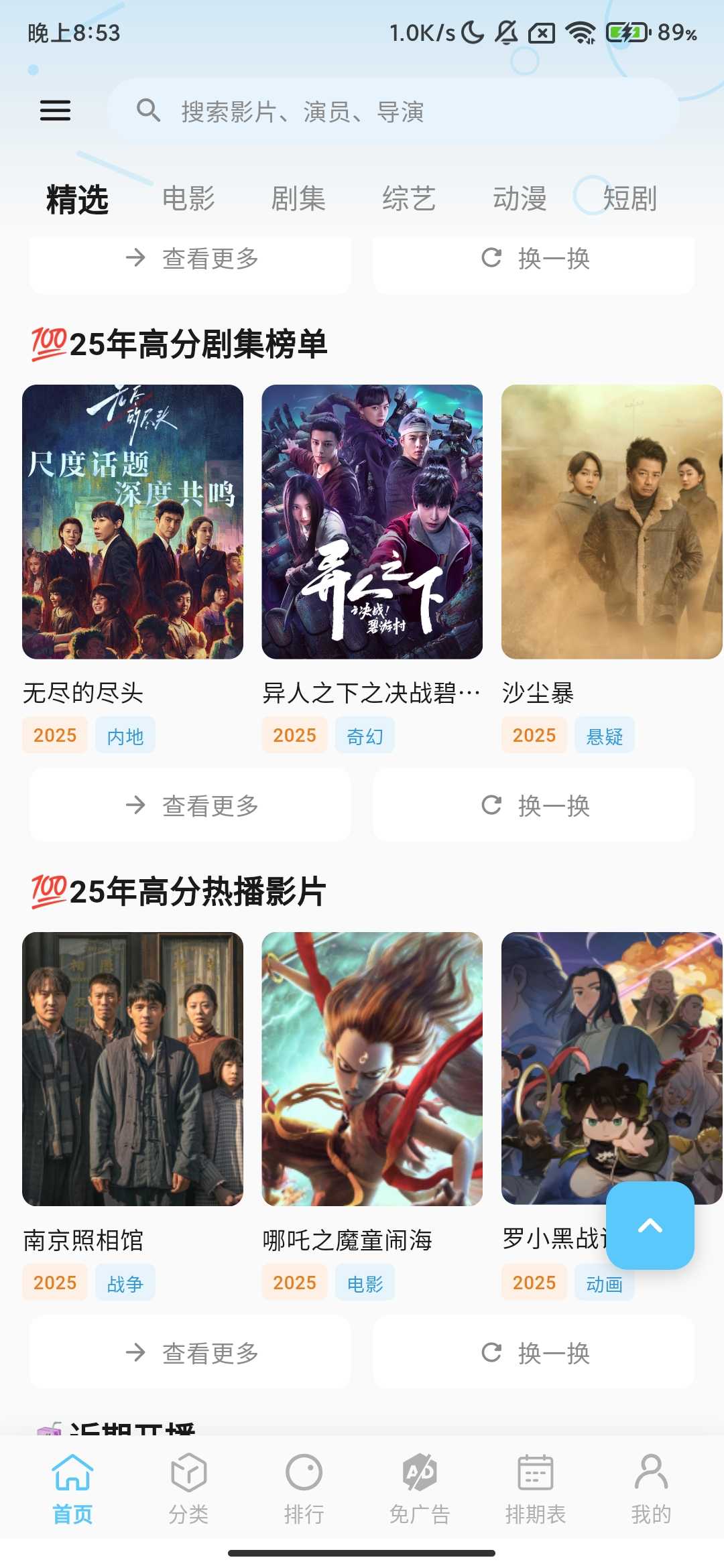This screenshot has height=1568, width=724.
Task: Open the 哪吒之魔童闹海 movie card
Action: tap(372, 1069)
